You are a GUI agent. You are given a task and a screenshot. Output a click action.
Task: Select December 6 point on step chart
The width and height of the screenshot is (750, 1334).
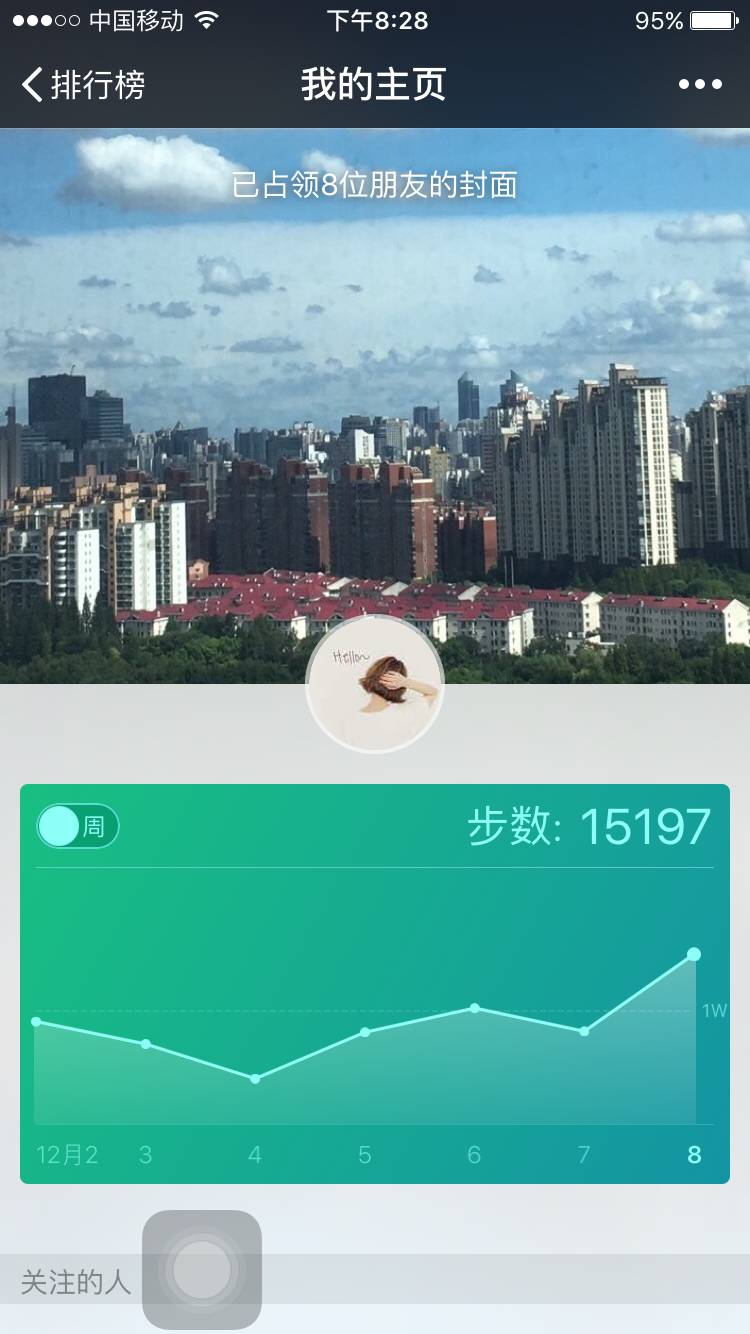pyautogui.click(x=474, y=1008)
